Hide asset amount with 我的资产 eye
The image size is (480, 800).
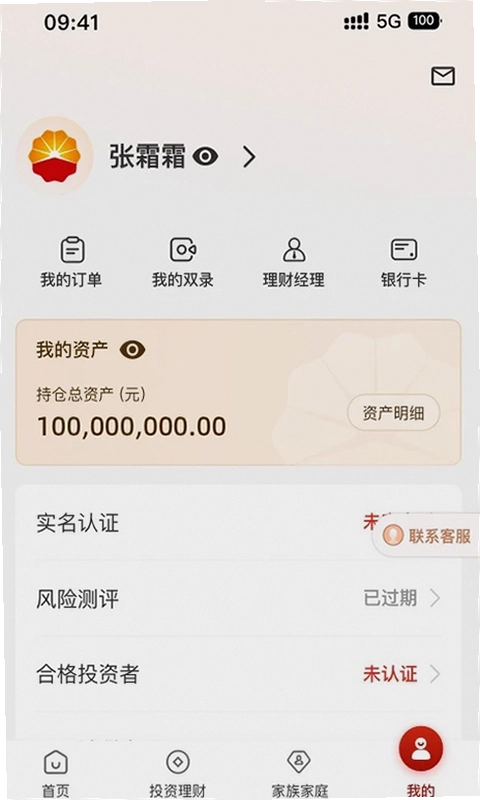(133, 350)
